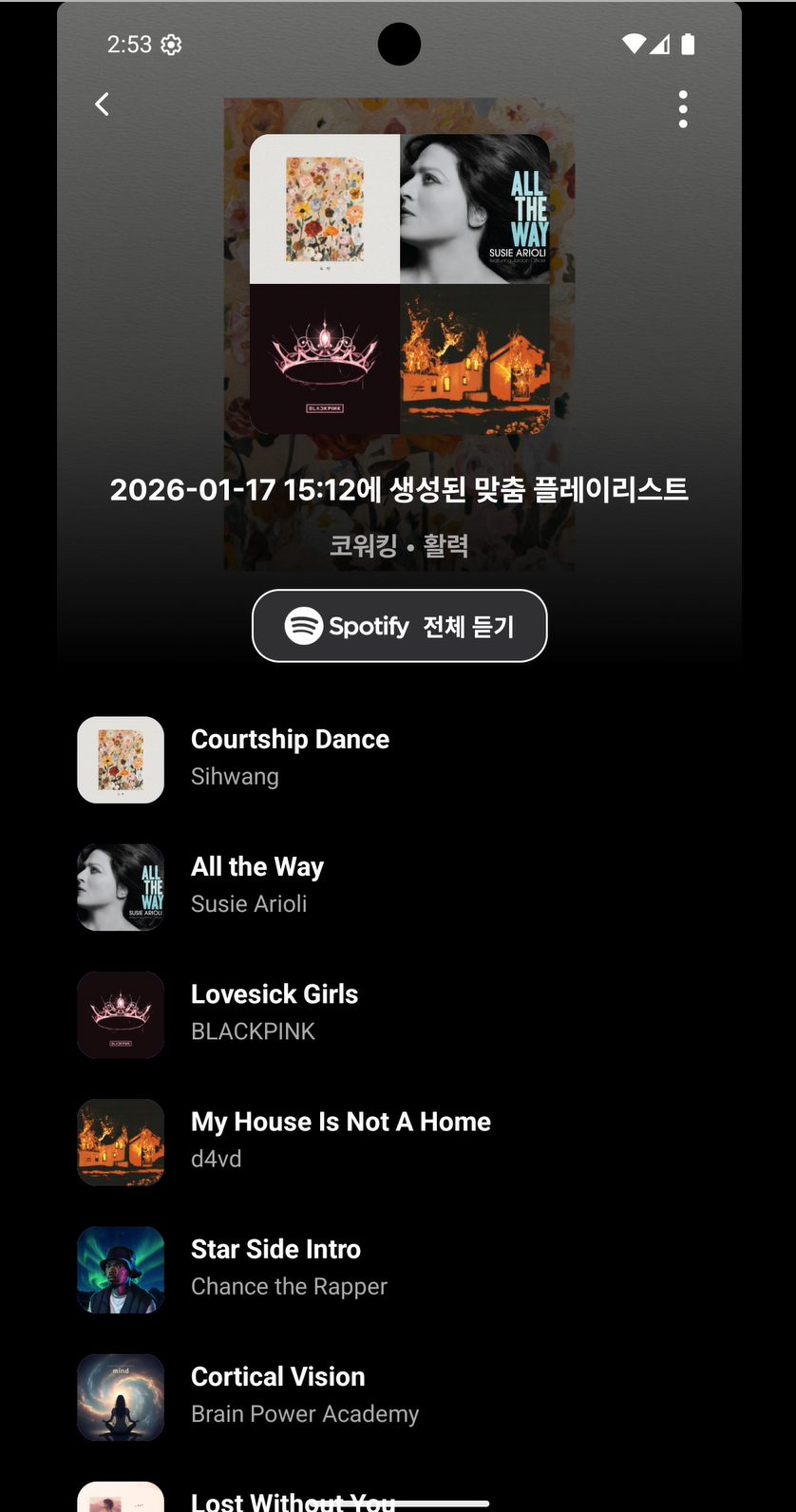This screenshot has width=796, height=1512.
Task: Go back using the top-left arrow
Action: coord(103,104)
